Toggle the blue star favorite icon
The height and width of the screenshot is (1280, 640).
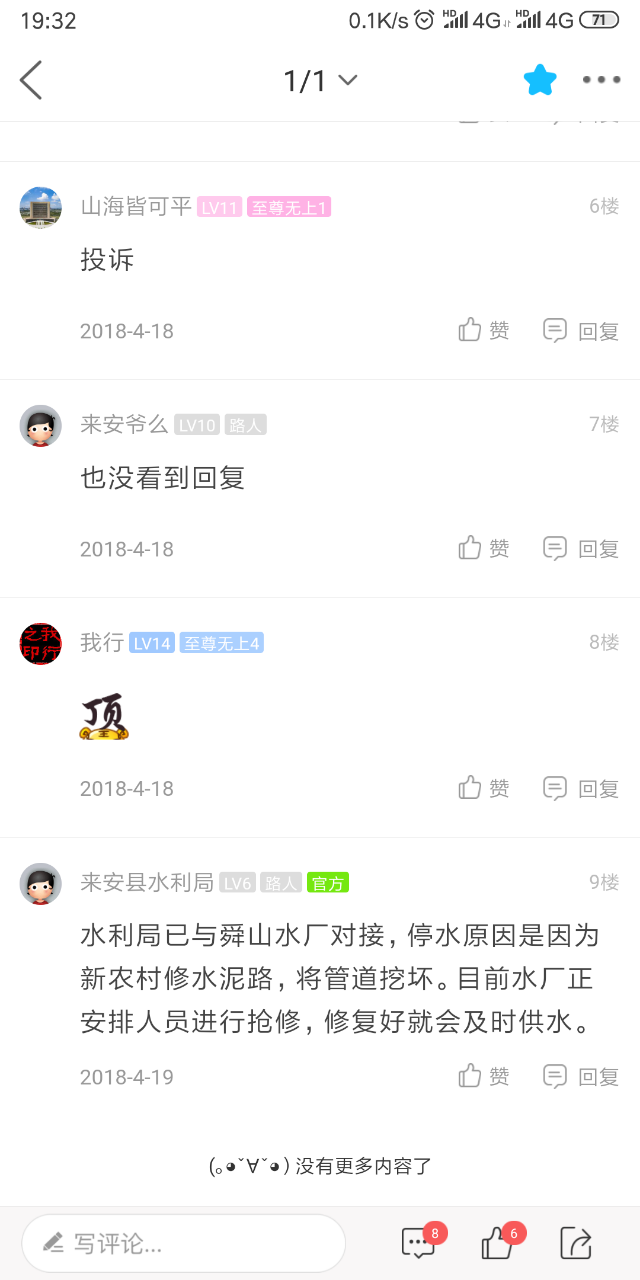pyautogui.click(x=540, y=80)
